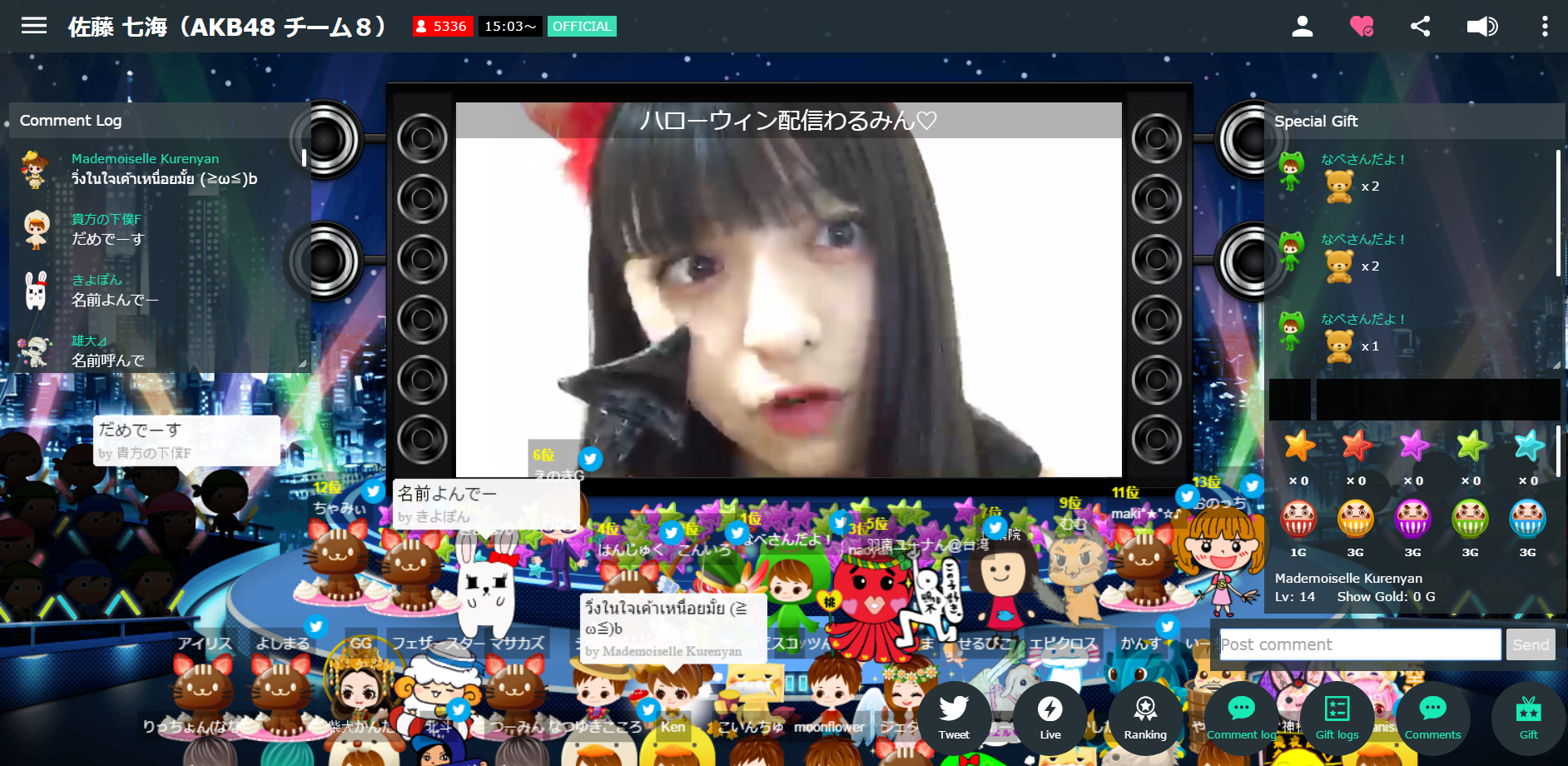Image resolution: width=1568 pixels, height=766 pixels.
Task: Select the red 1G daruma gift
Action: (1298, 519)
